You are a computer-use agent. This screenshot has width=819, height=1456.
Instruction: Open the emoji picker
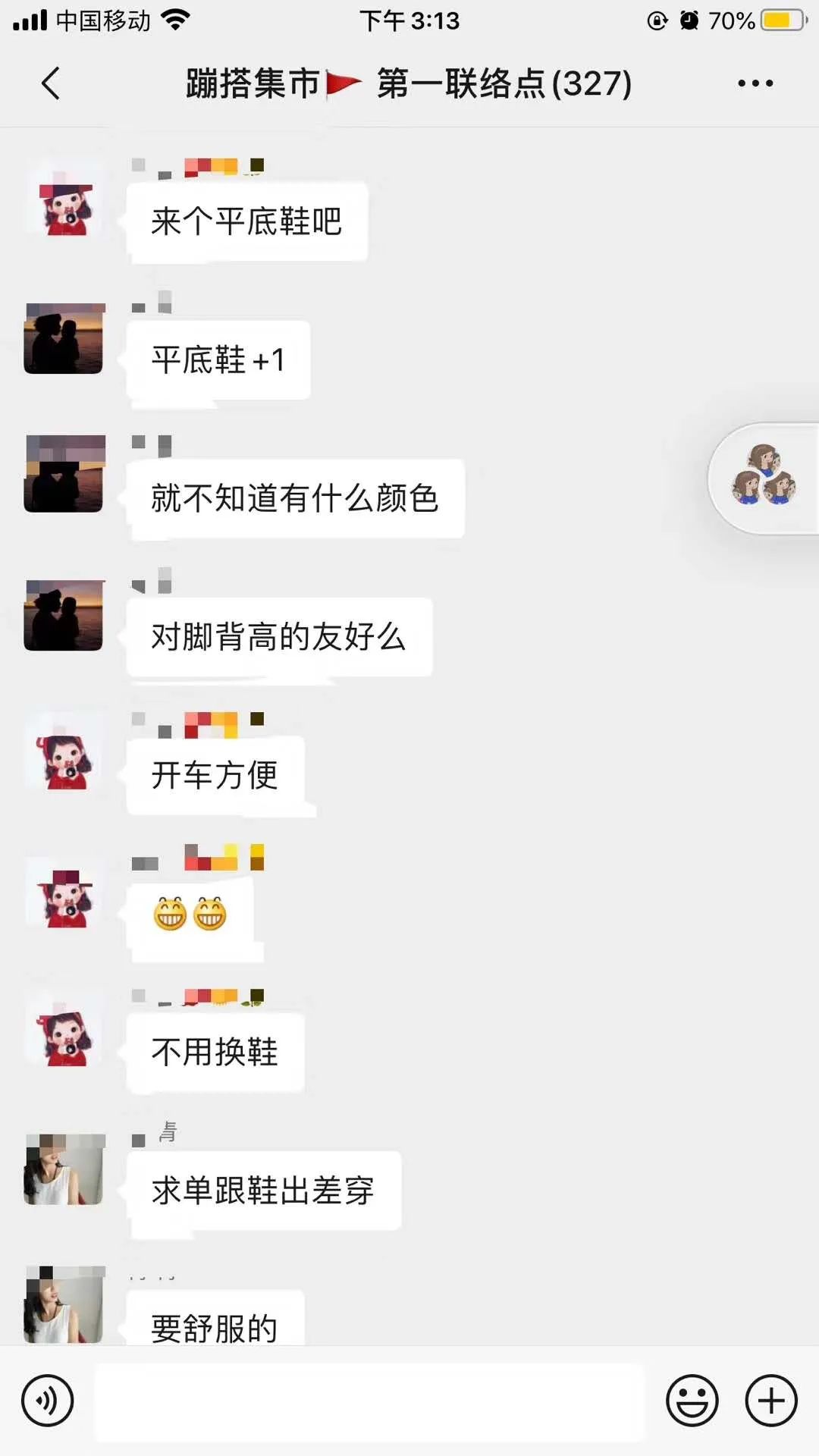(x=692, y=1401)
